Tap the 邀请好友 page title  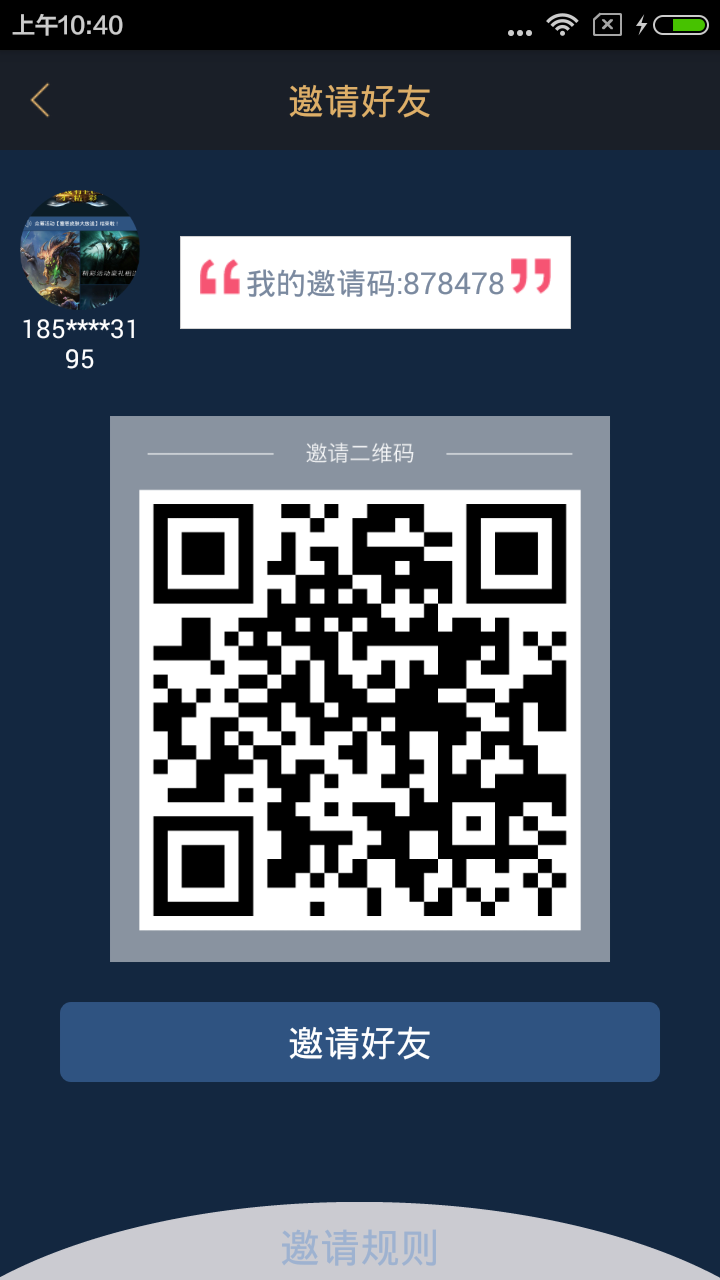click(360, 100)
